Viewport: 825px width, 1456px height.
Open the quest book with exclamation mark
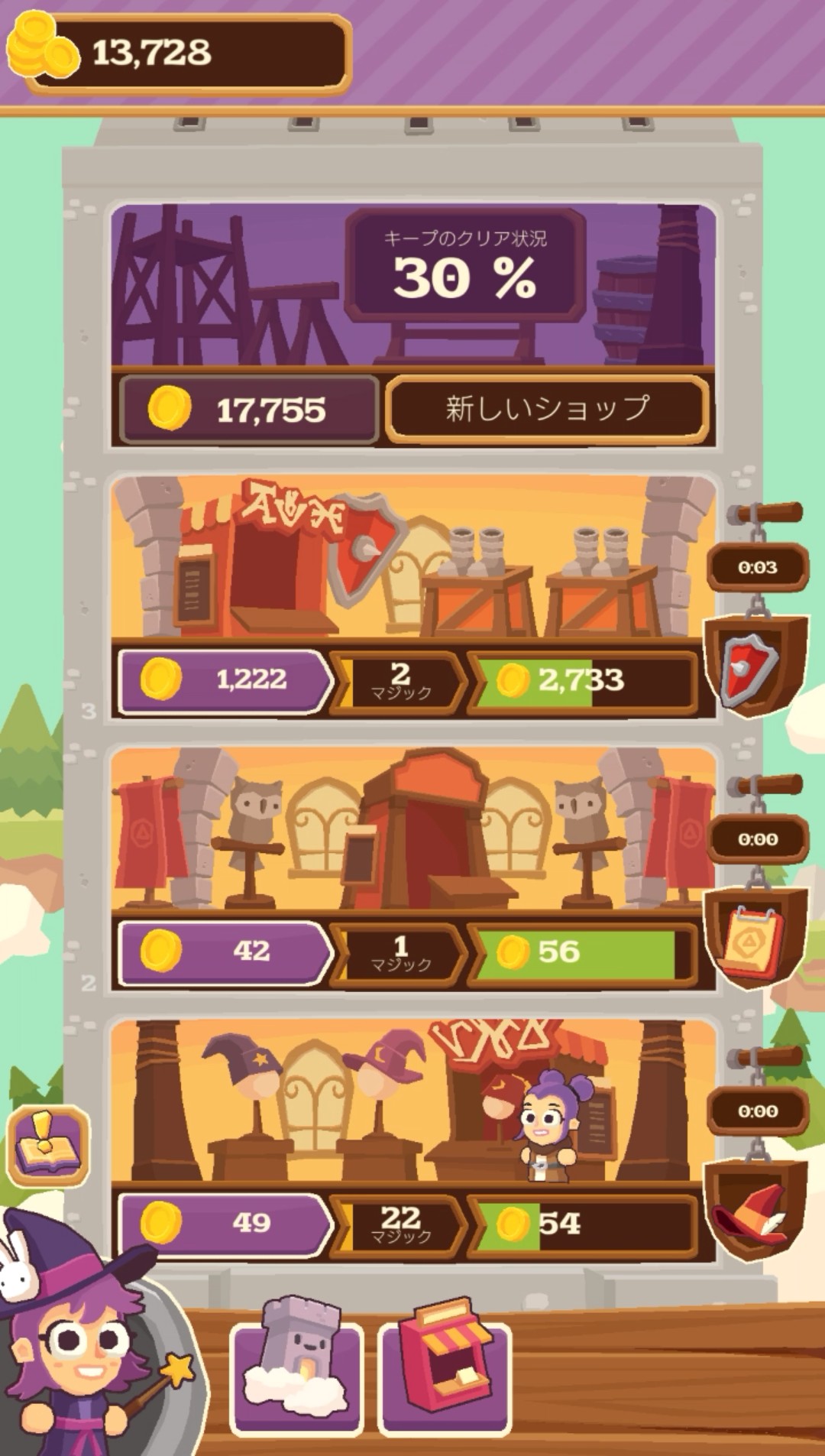[x=48, y=1145]
